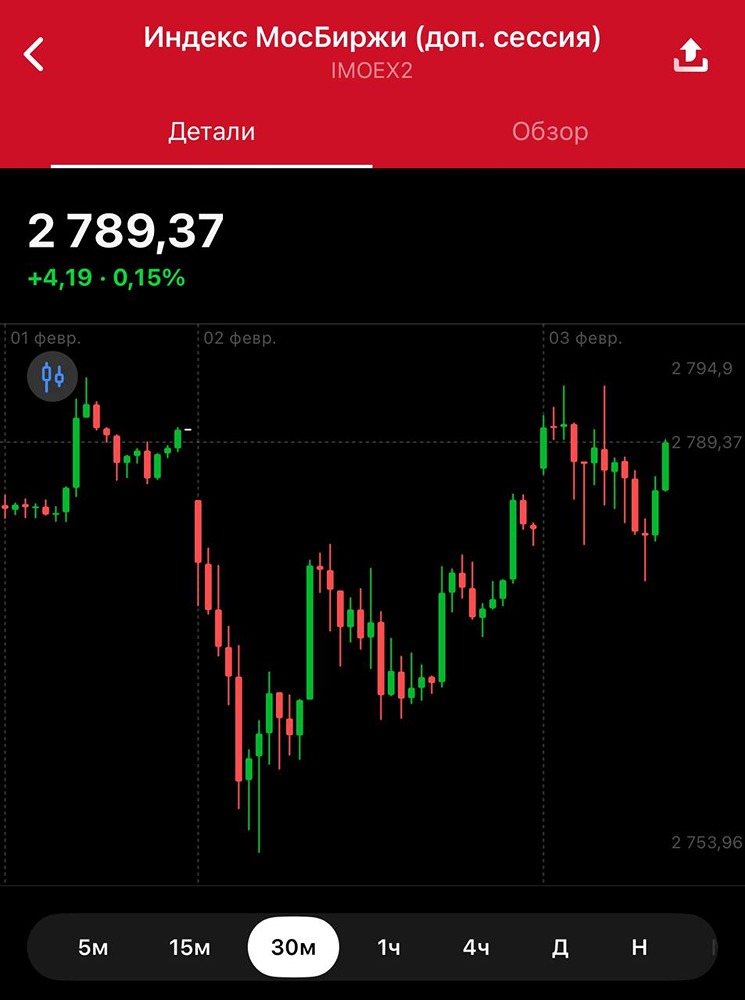
Task: Go back using the arrow icon
Action: [x=35, y=54]
